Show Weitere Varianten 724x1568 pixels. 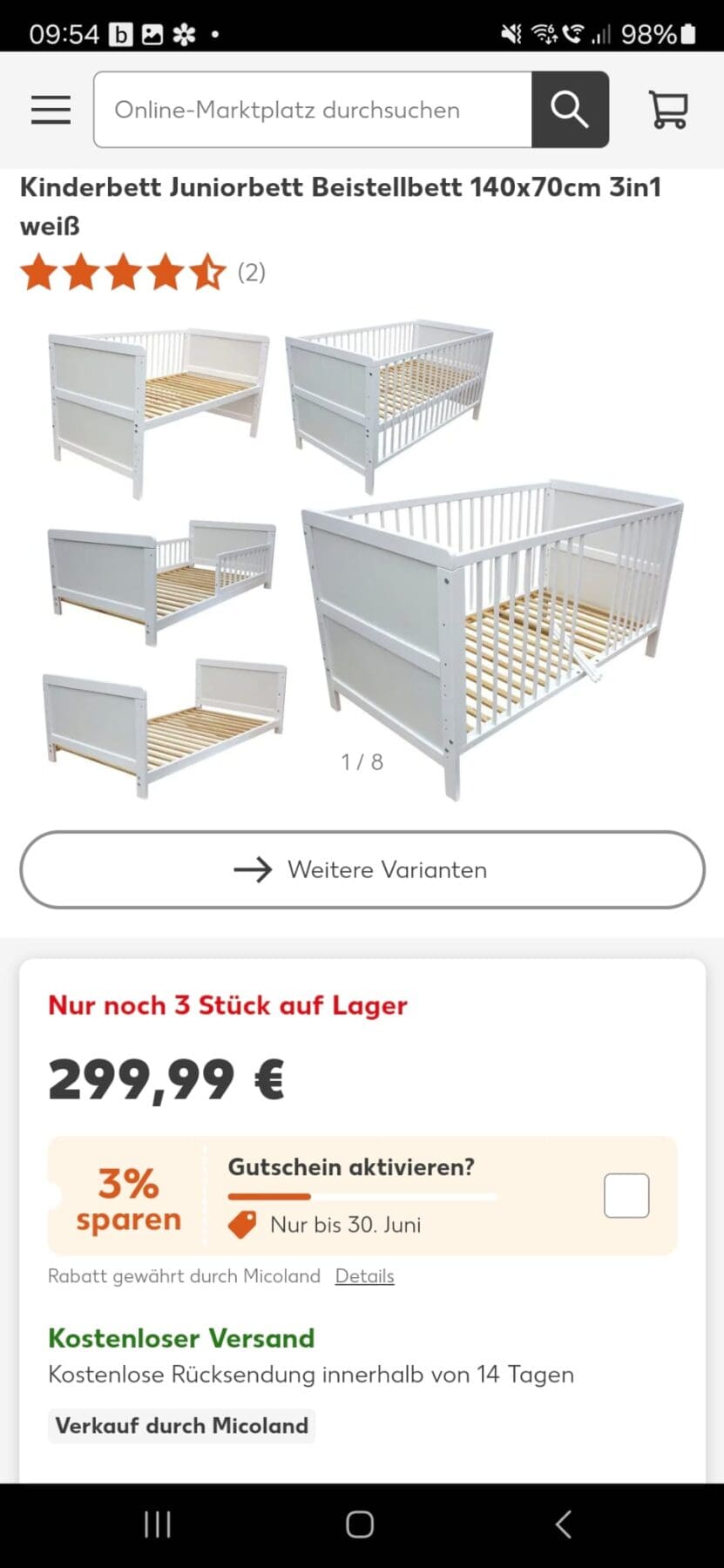coord(362,869)
